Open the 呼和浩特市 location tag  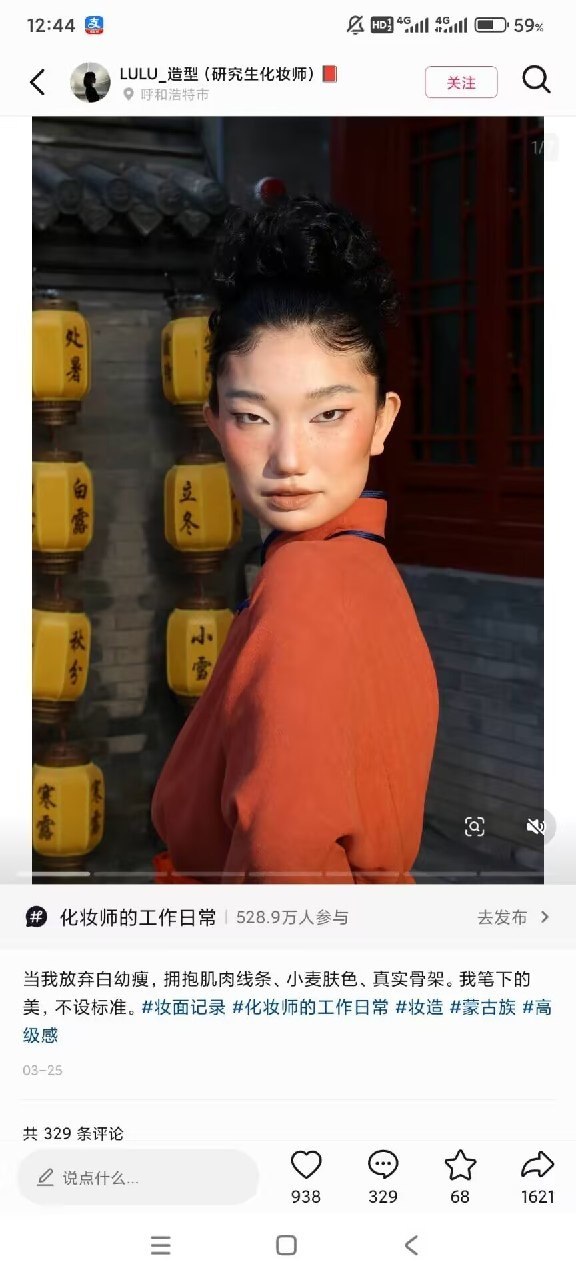point(166,94)
